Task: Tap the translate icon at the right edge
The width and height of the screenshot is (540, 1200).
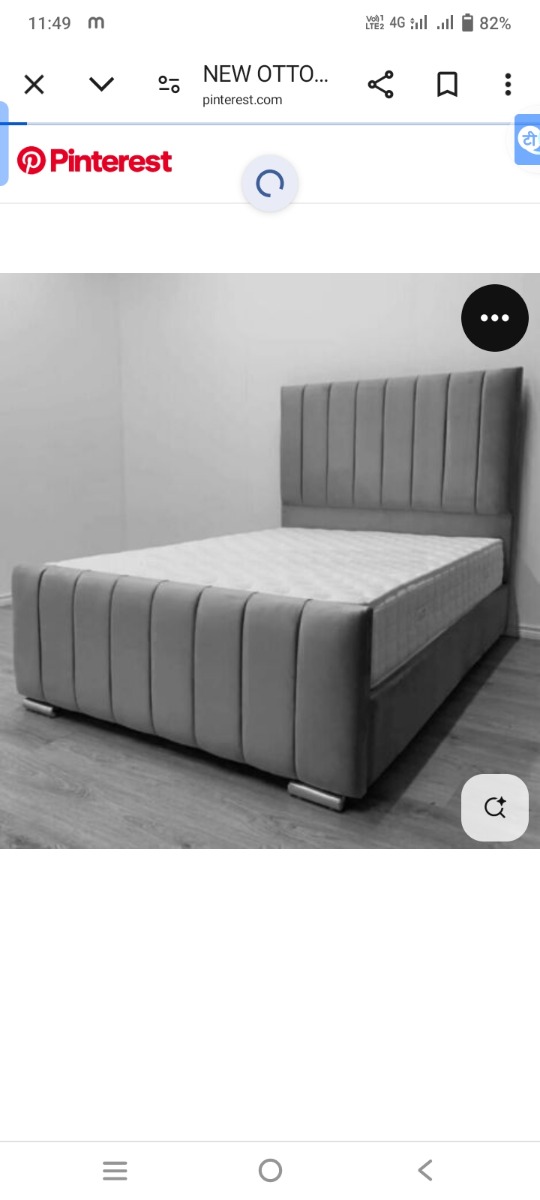Action: point(527,141)
